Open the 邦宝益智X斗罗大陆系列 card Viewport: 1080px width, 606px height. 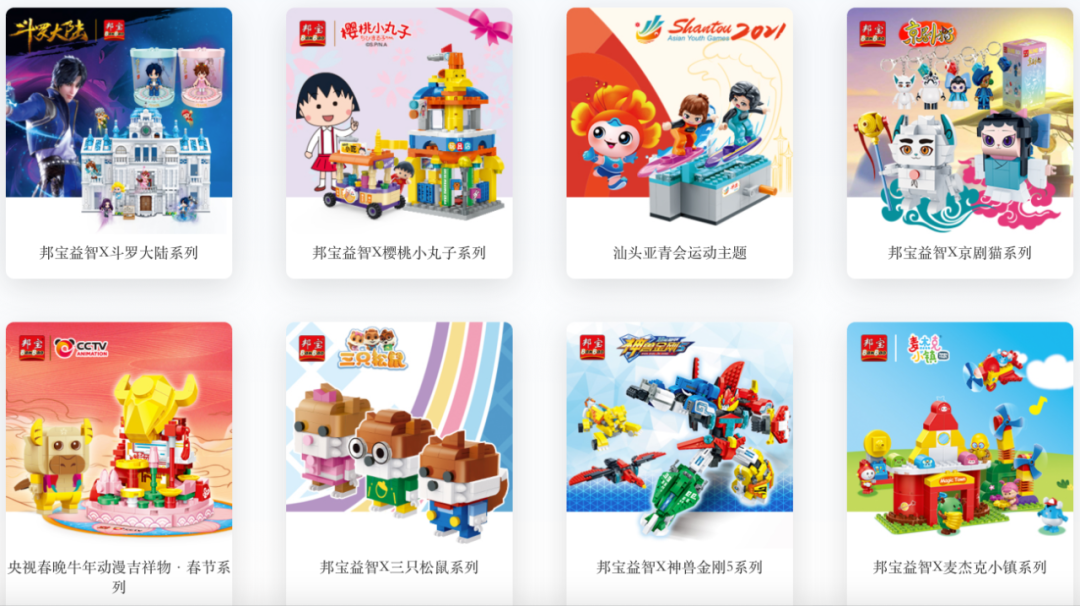tap(119, 143)
